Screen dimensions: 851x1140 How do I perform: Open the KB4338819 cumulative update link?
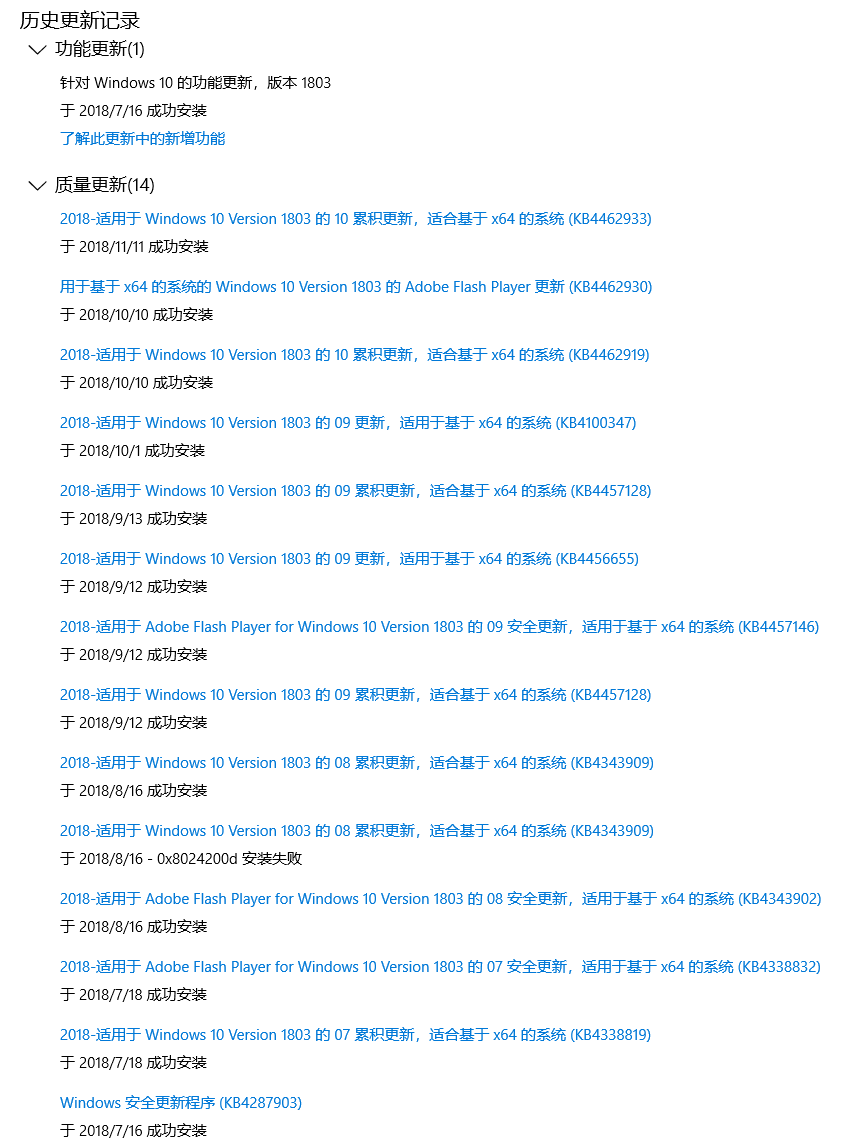click(355, 1035)
